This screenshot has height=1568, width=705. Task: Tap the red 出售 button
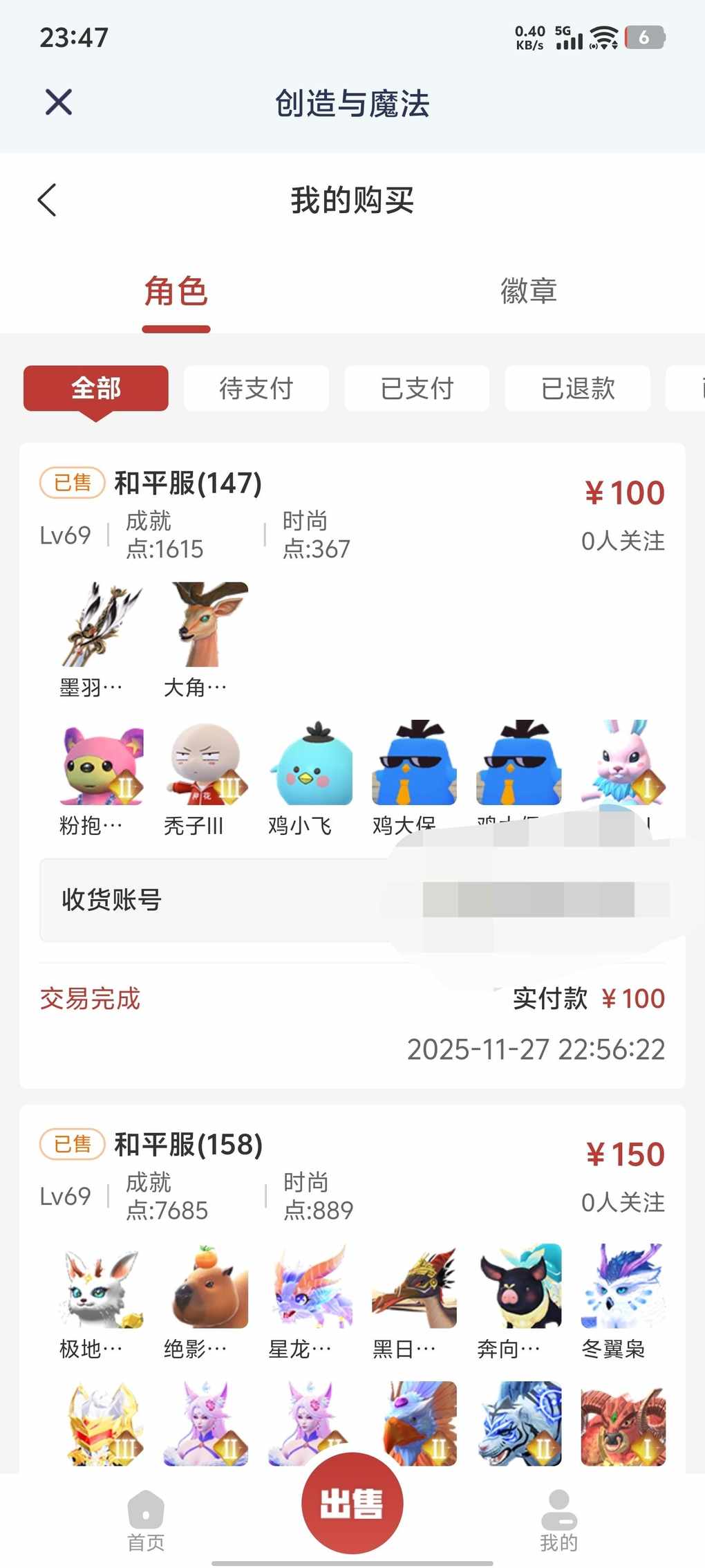click(x=352, y=1504)
